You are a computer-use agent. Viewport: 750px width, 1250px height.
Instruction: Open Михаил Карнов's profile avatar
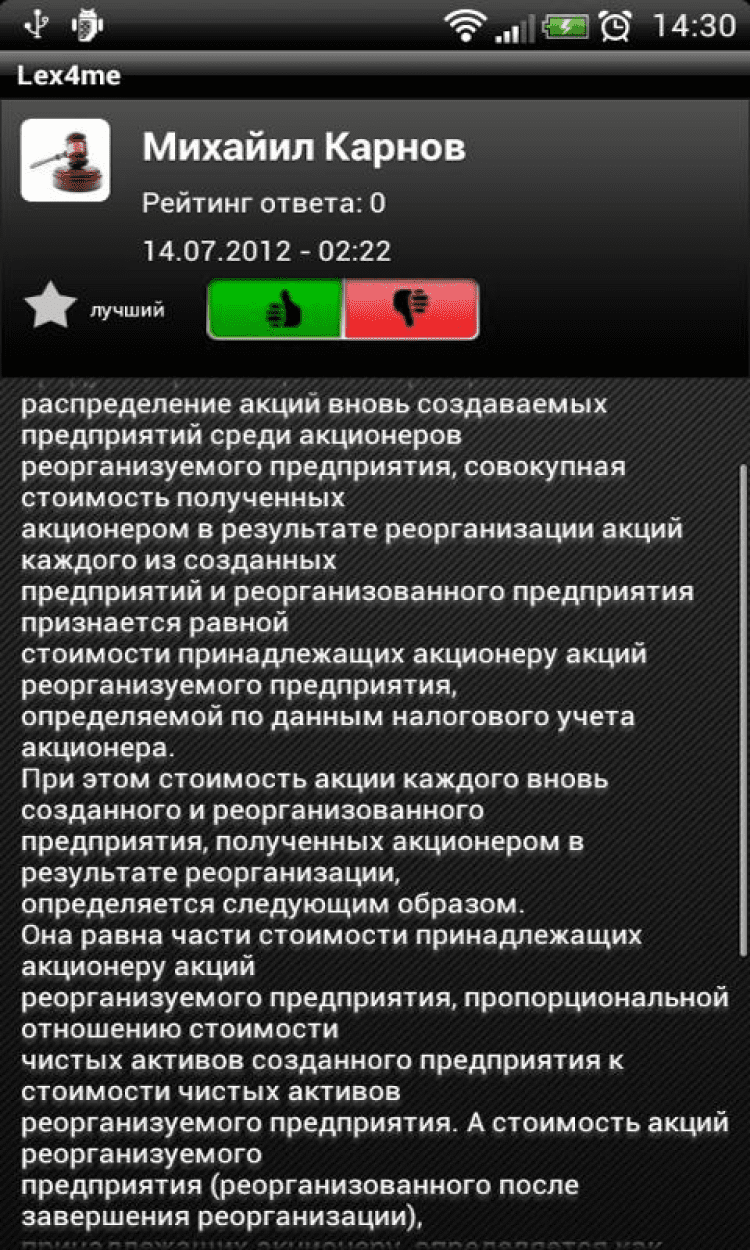click(x=65, y=161)
